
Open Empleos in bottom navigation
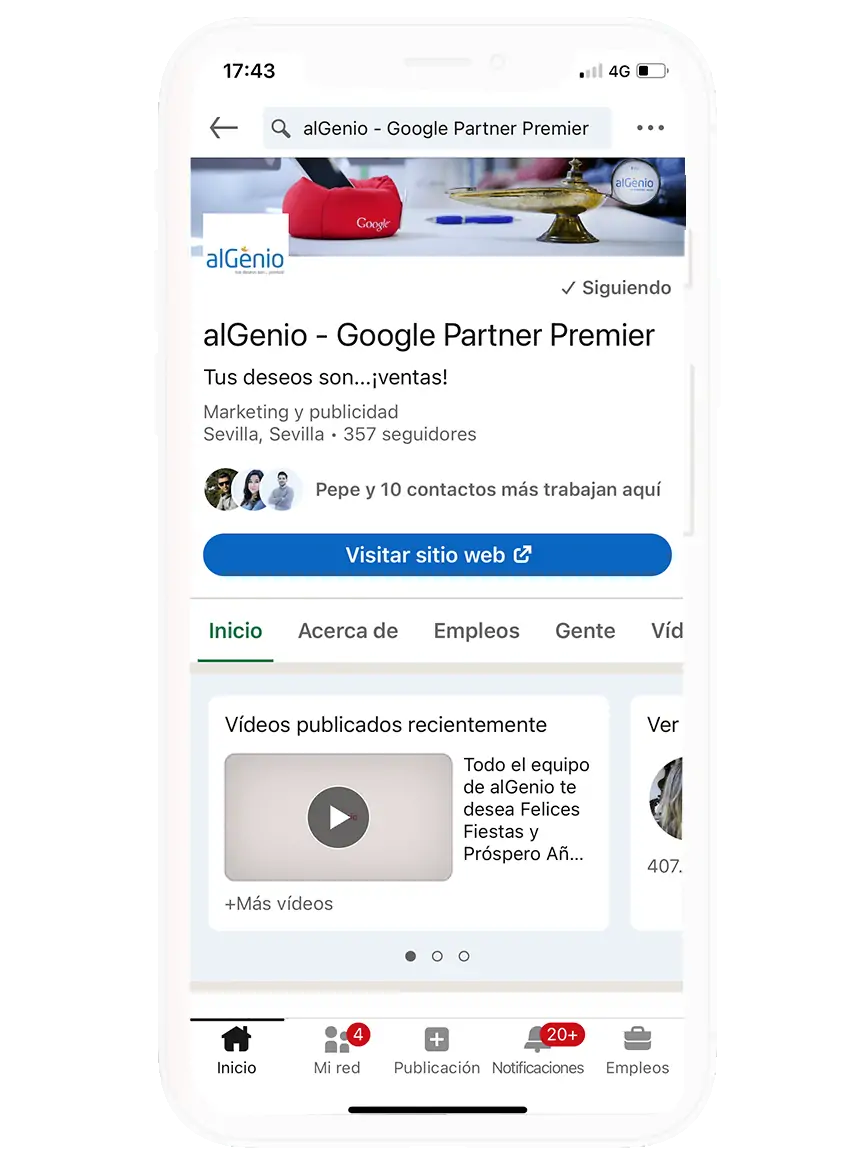(x=637, y=1050)
